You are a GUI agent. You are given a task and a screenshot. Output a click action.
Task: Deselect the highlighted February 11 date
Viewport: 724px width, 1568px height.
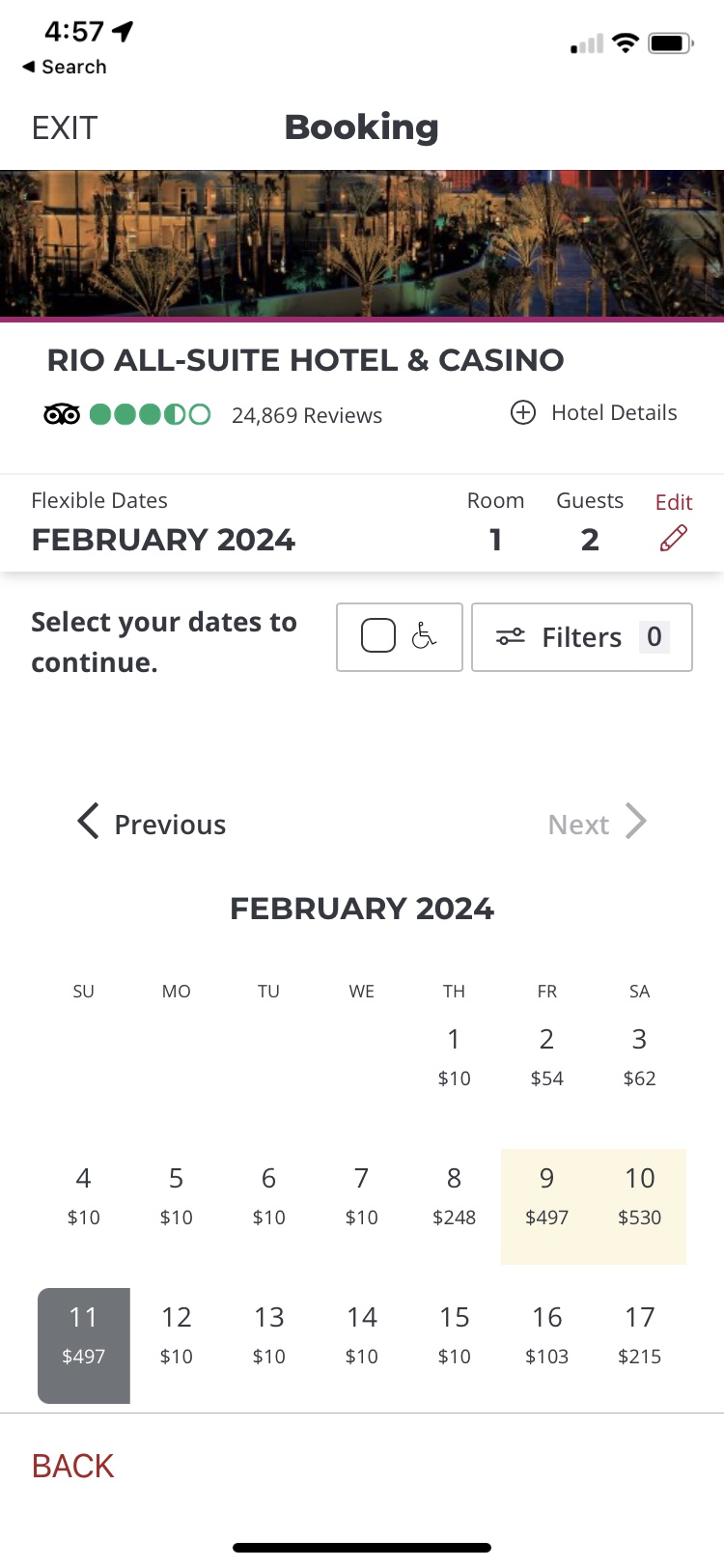click(x=83, y=1344)
